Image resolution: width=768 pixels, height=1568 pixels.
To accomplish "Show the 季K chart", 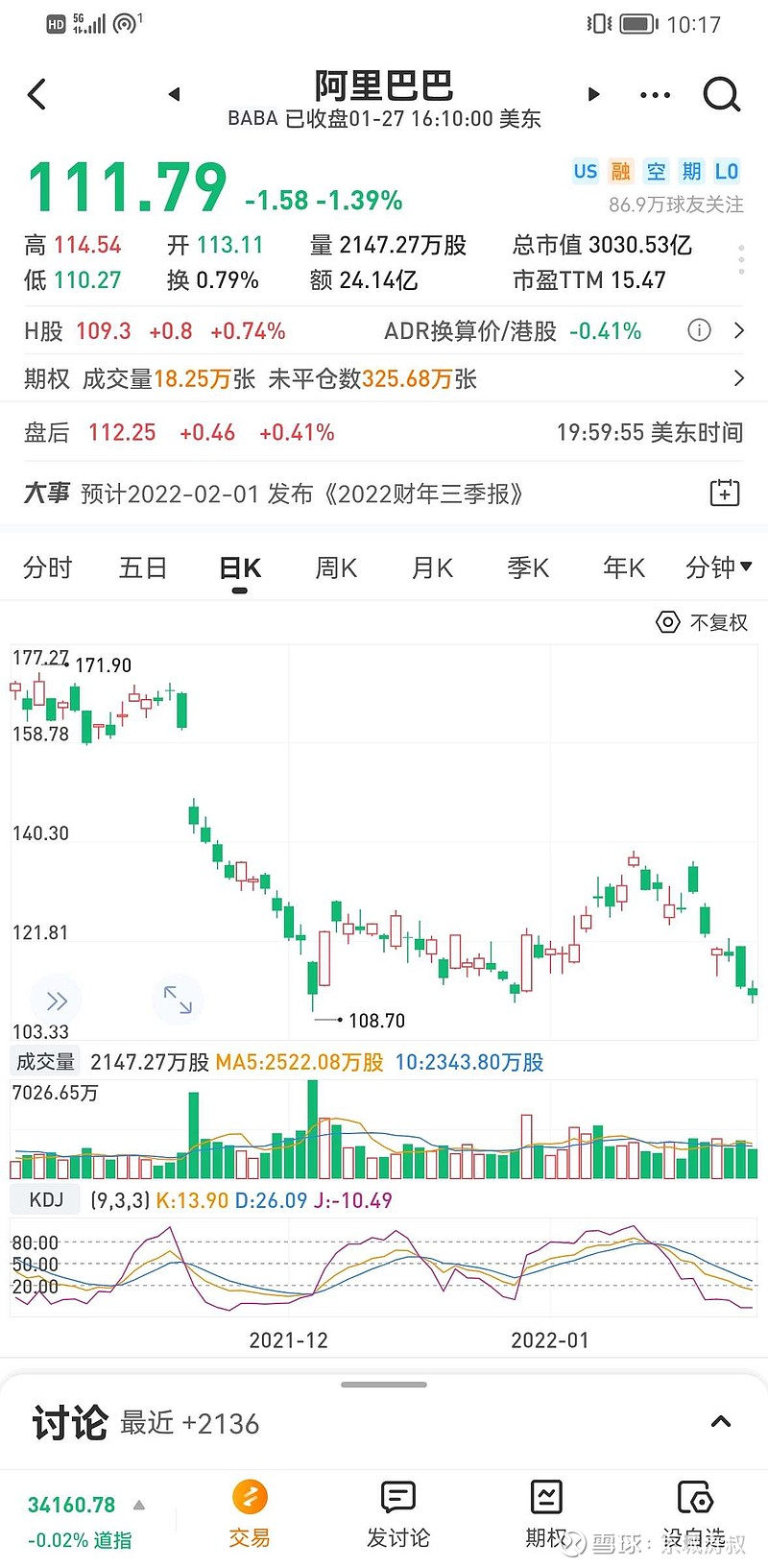I will (528, 568).
